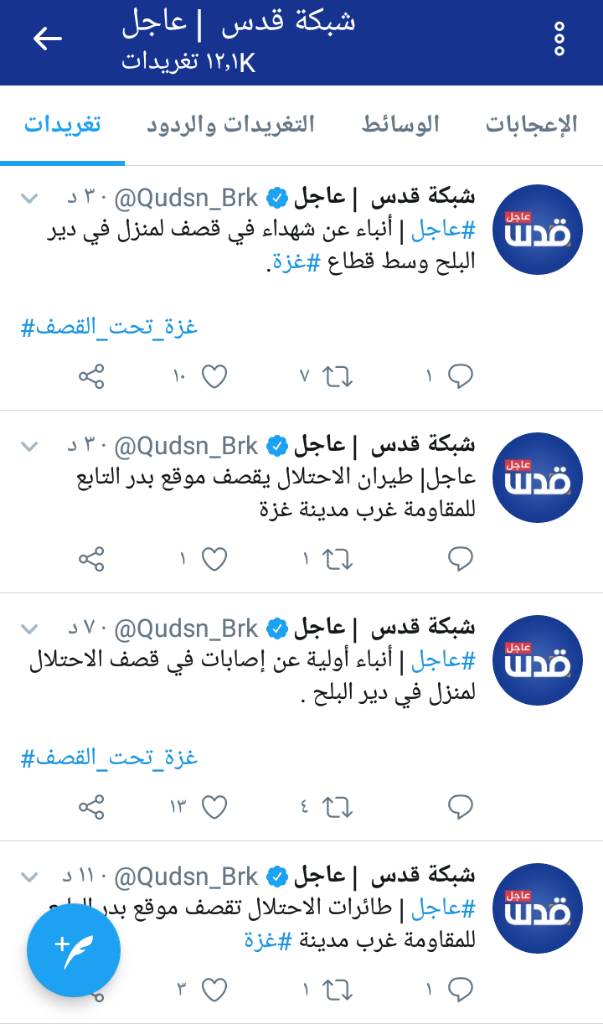This screenshot has height=1024, width=603.
Task: Like the tweet about أنباء أولية عن إصابات
Action: [214, 806]
